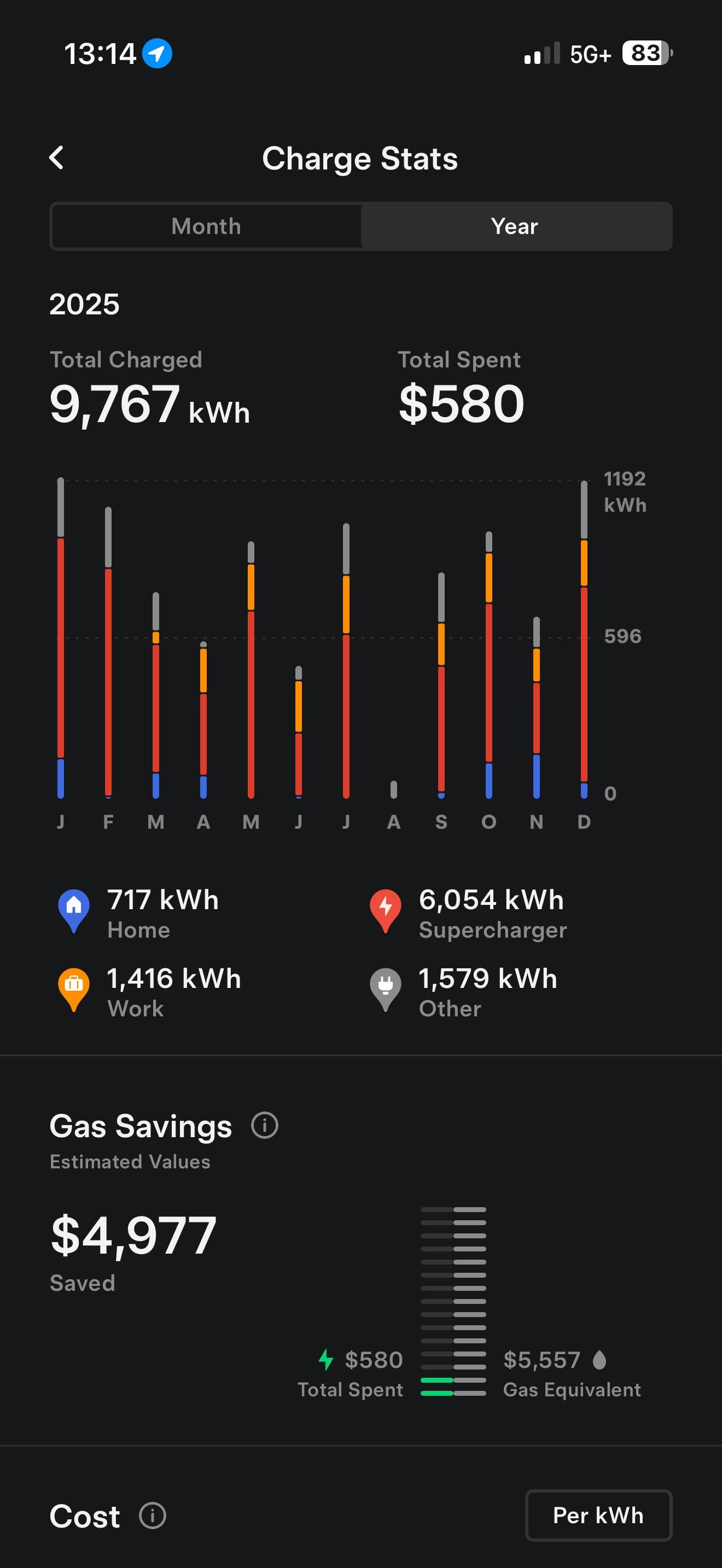Screen dimensions: 722x1568
Task: Tap the Per kWh button
Action: coord(598,1515)
